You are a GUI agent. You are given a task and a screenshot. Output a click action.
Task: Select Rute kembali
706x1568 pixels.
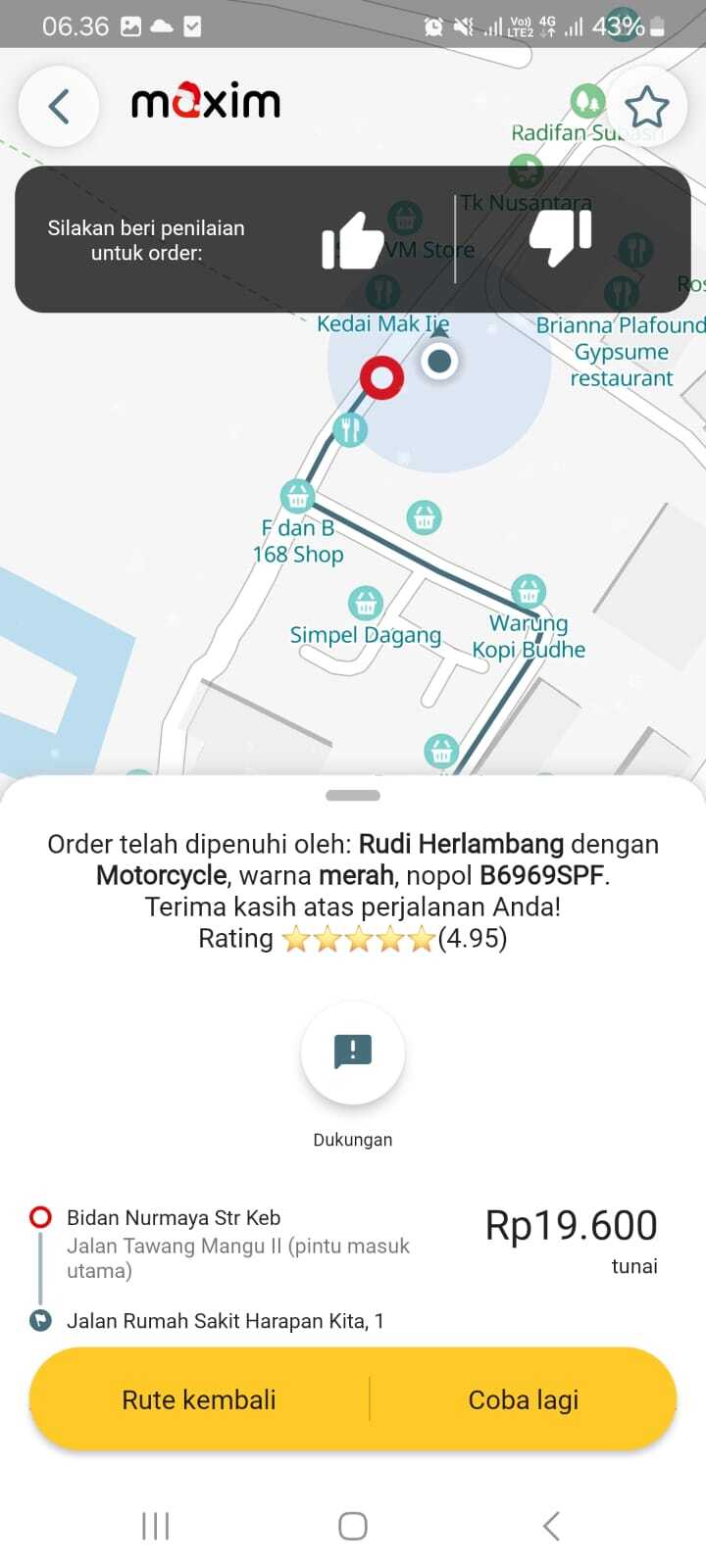point(199,1399)
